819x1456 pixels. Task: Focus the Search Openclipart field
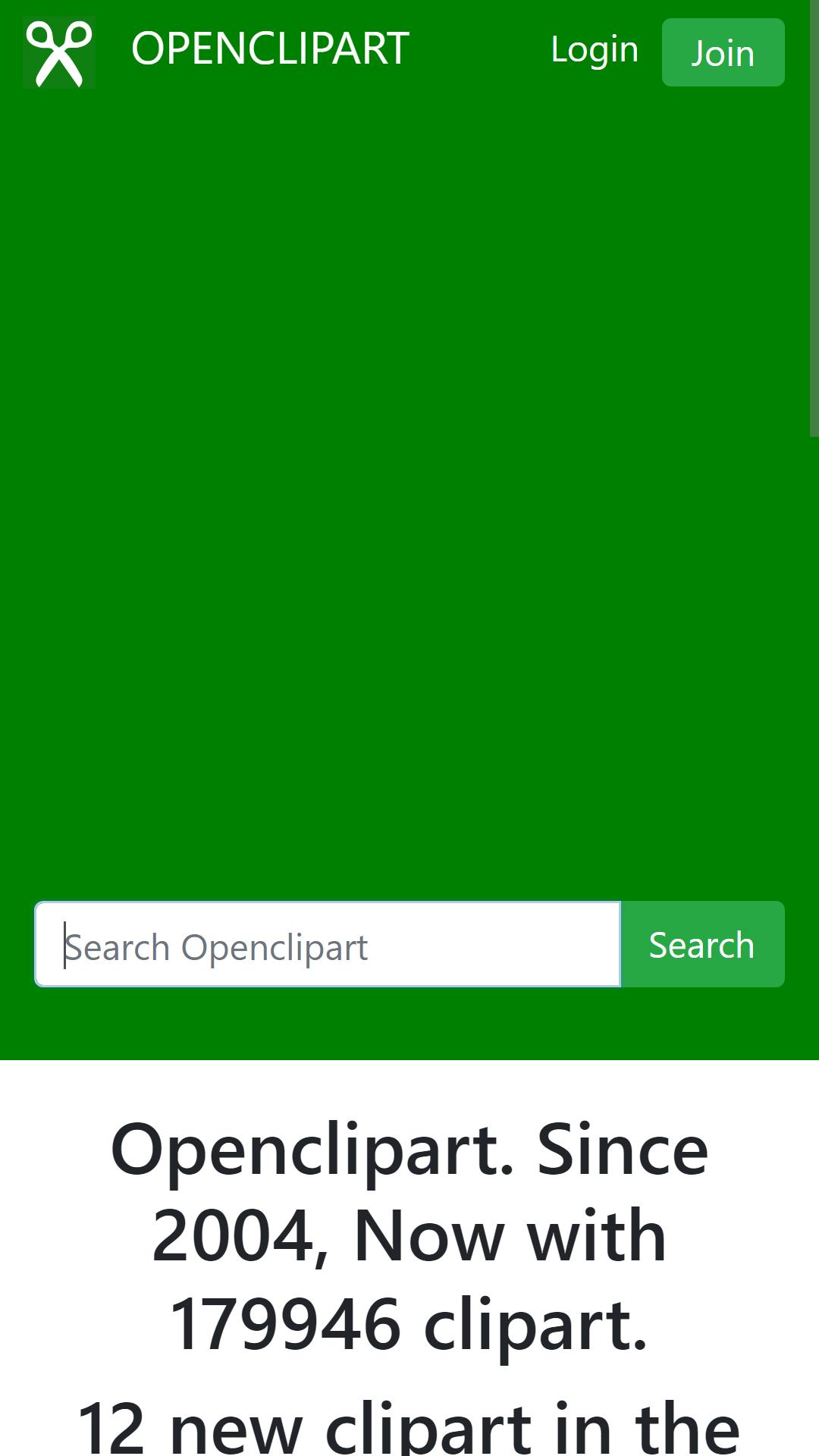click(x=328, y=944)
